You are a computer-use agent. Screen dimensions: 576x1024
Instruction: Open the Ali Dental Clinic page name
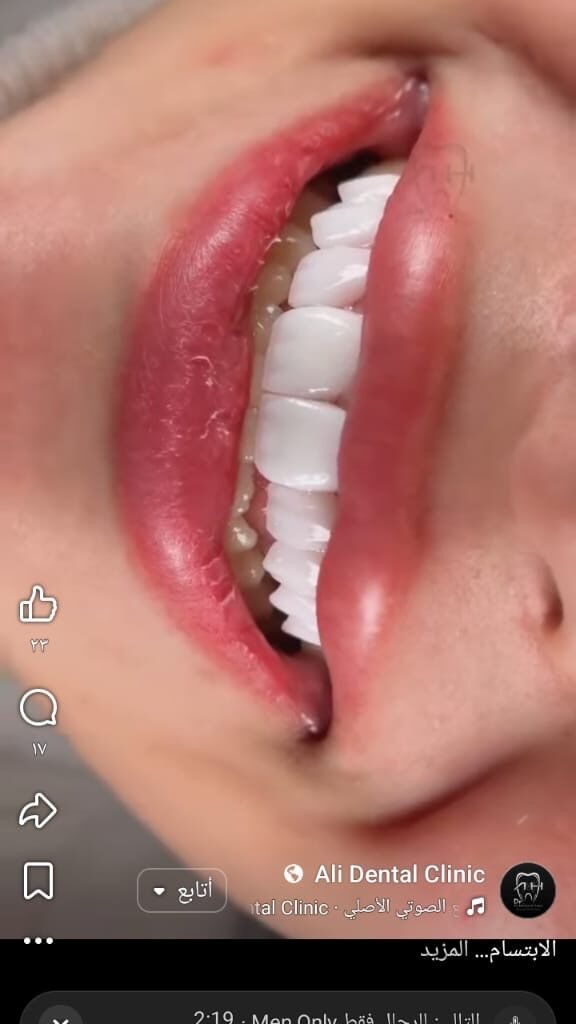click(400, 874)
